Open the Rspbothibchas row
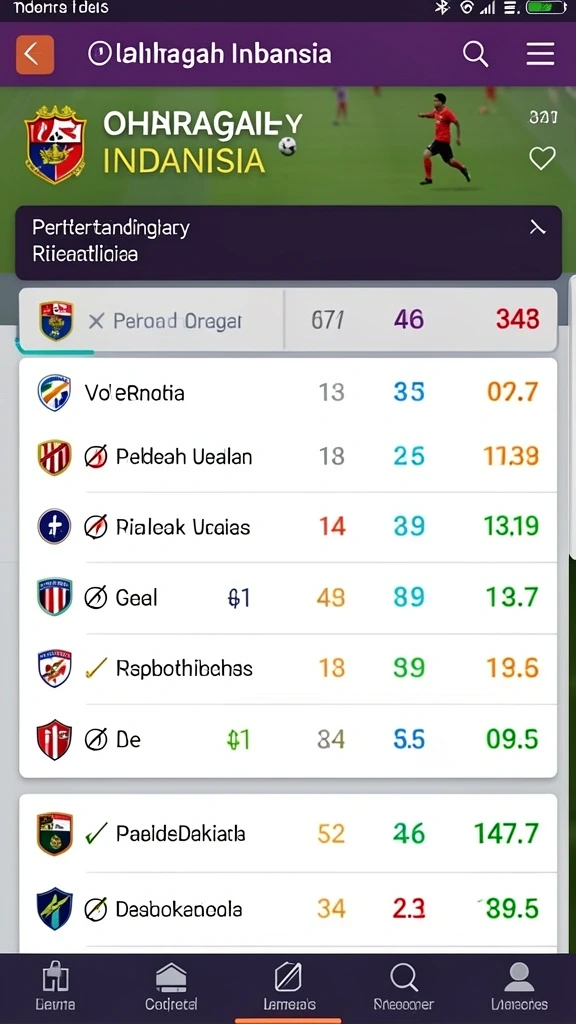This screenshot has height=1024, width=576. coord(288,668)
